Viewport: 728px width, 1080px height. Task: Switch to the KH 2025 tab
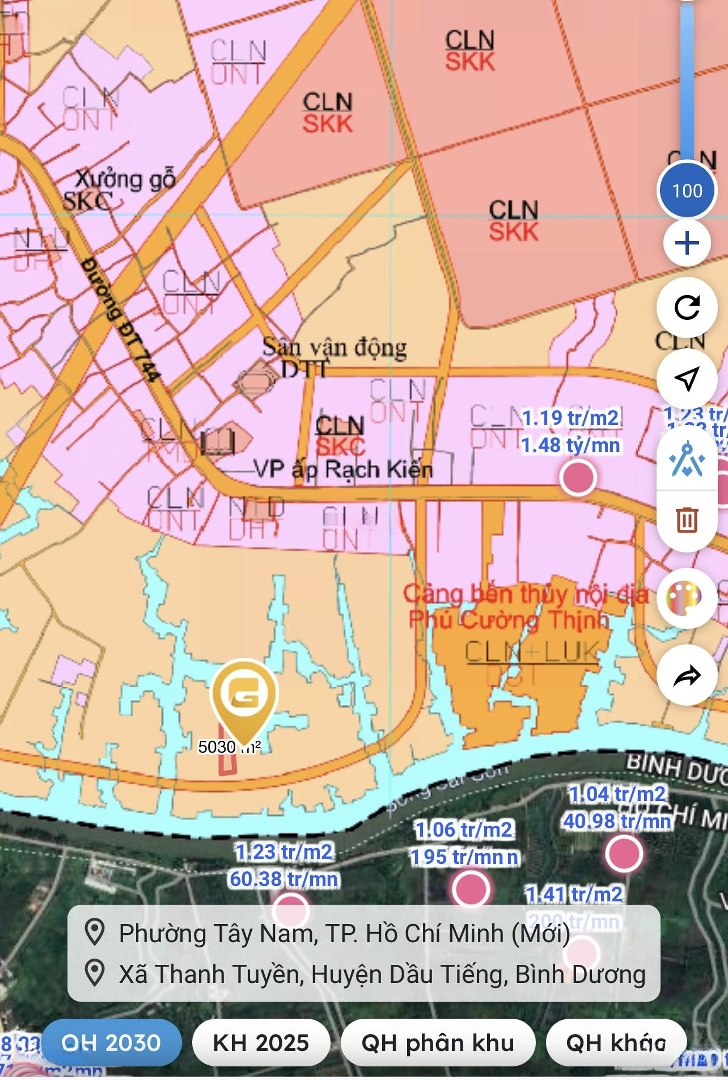(x=261, y=1043)
